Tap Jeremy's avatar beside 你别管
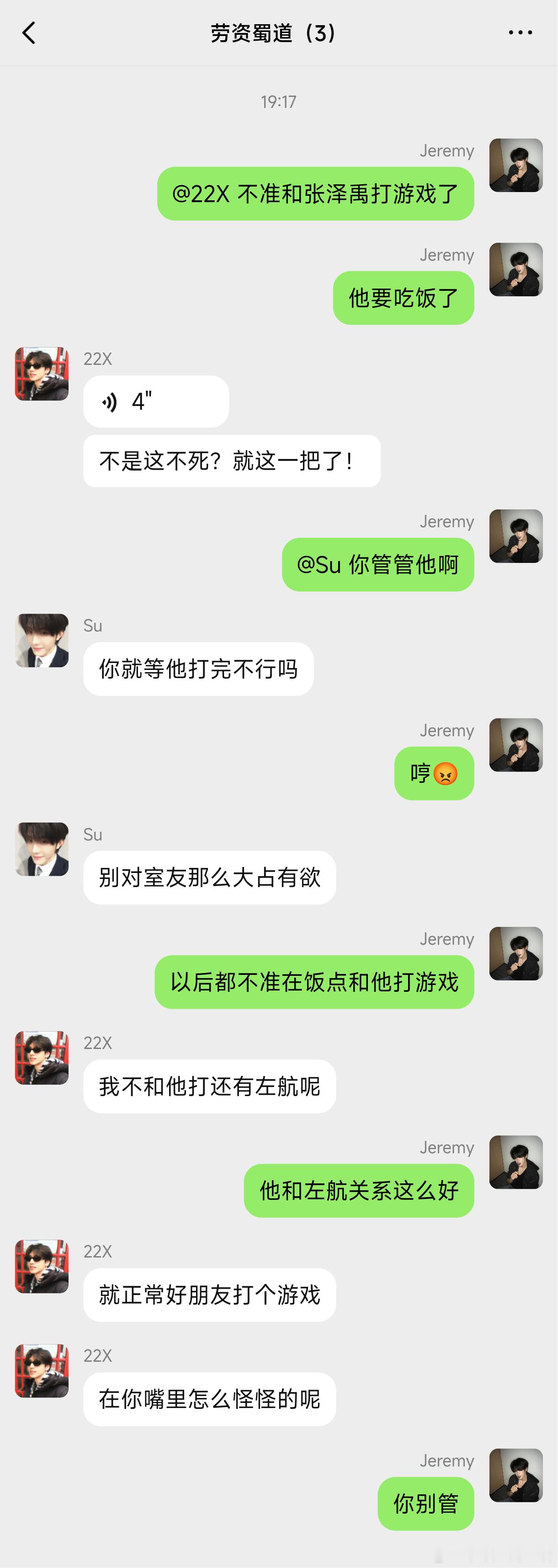Screen dimensions: 558x1568 coord(516,1475)
